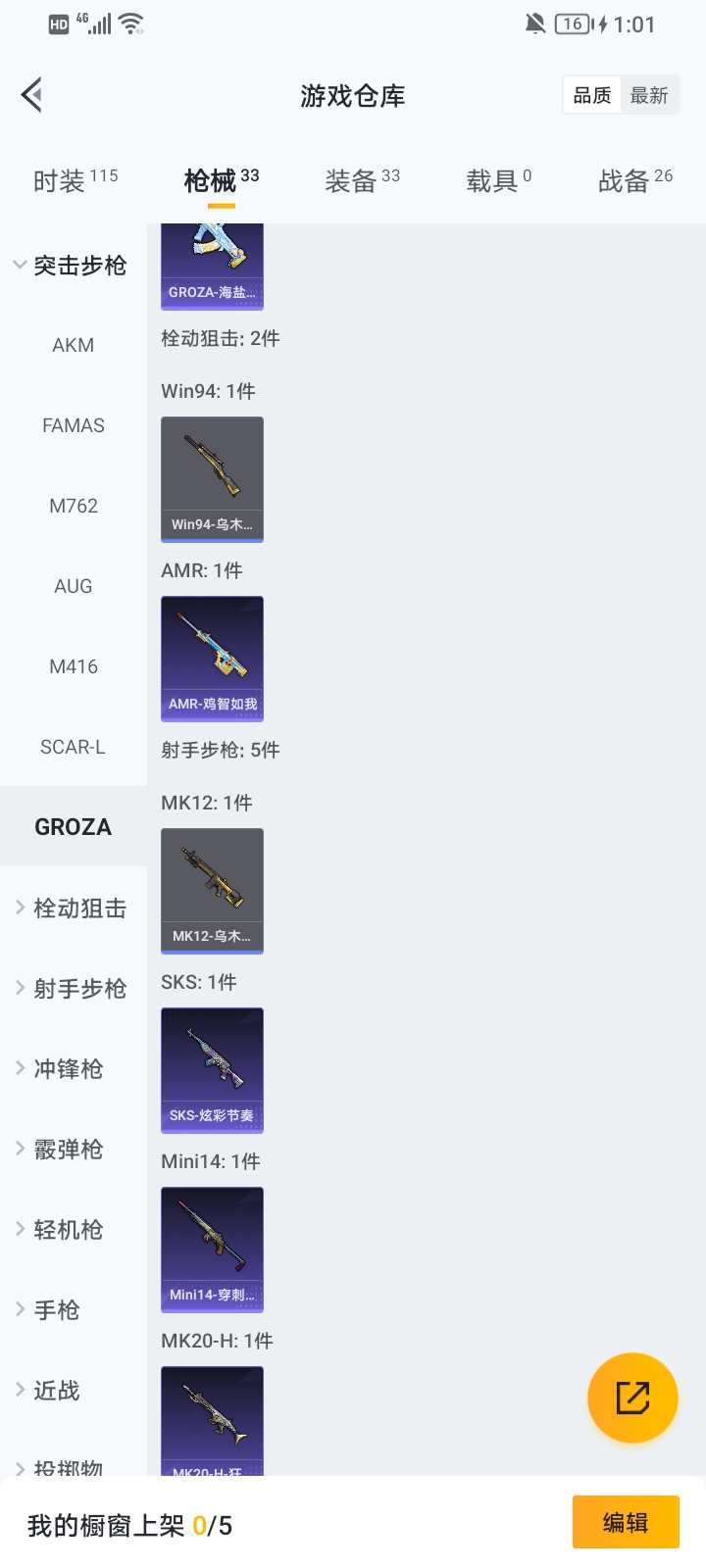
Task: View the SKS-炫彩节奏 skin
Action: coord(212,1069)
